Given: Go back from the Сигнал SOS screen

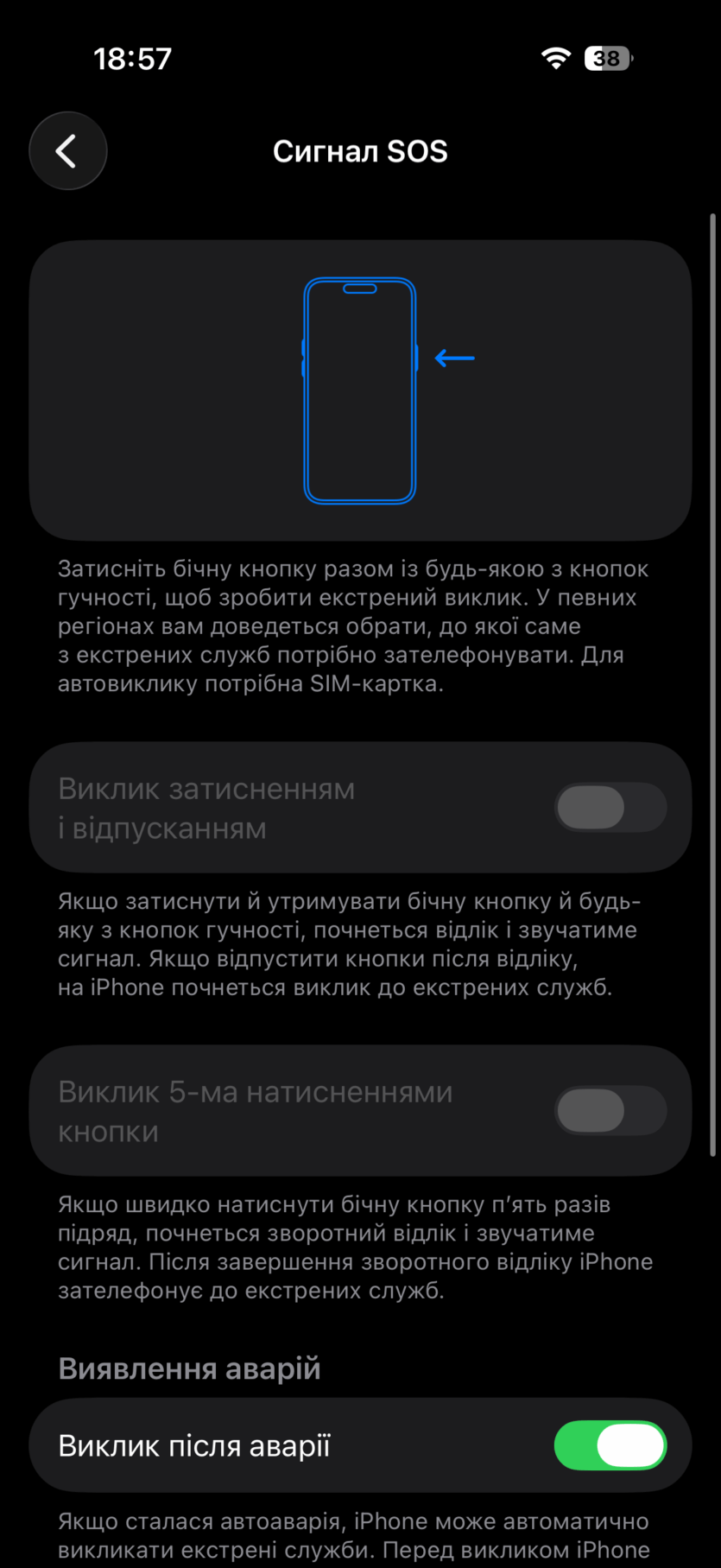Looking at the screenshot, I should (x=67, y=151).
